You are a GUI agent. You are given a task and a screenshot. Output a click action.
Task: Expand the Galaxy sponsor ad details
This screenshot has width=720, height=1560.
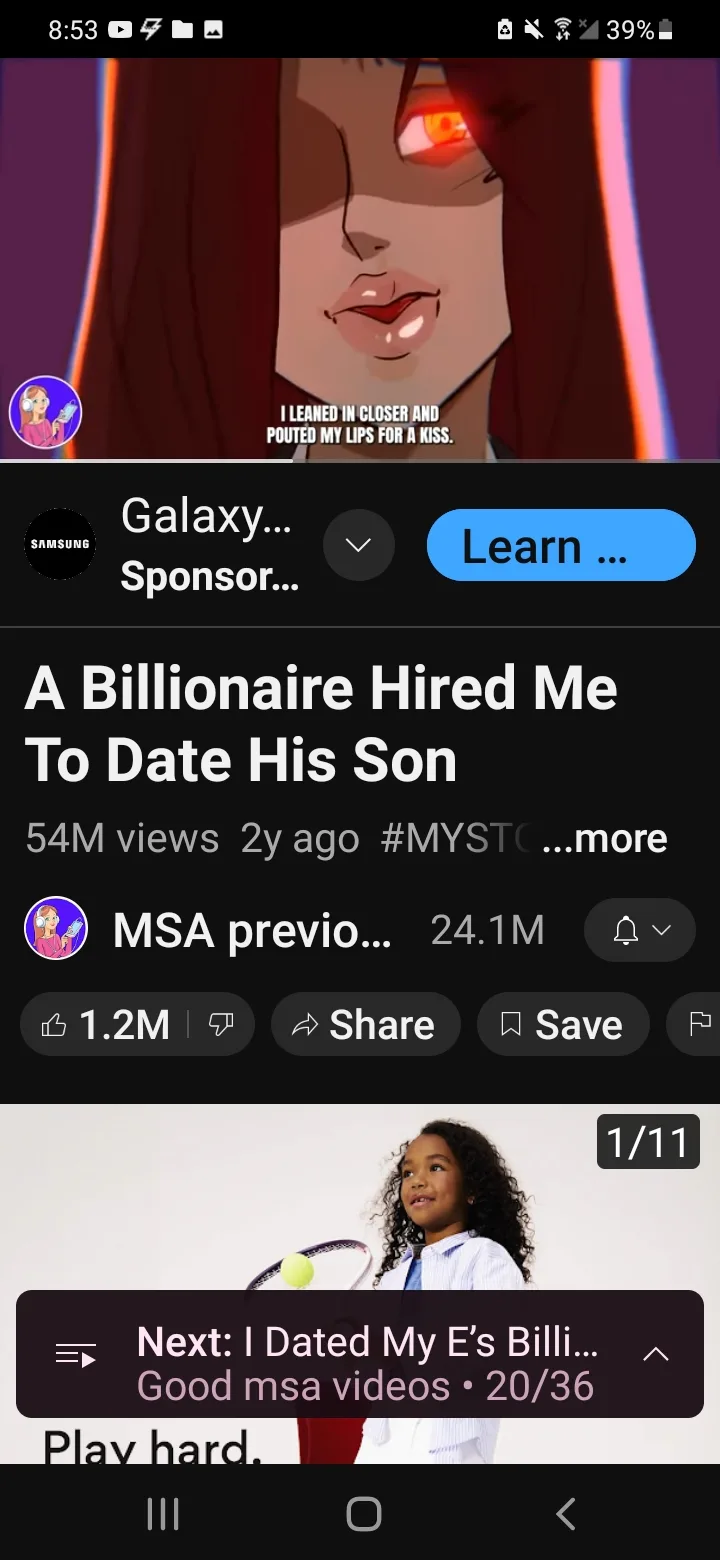pyautogui.click(x=359, y=546)
